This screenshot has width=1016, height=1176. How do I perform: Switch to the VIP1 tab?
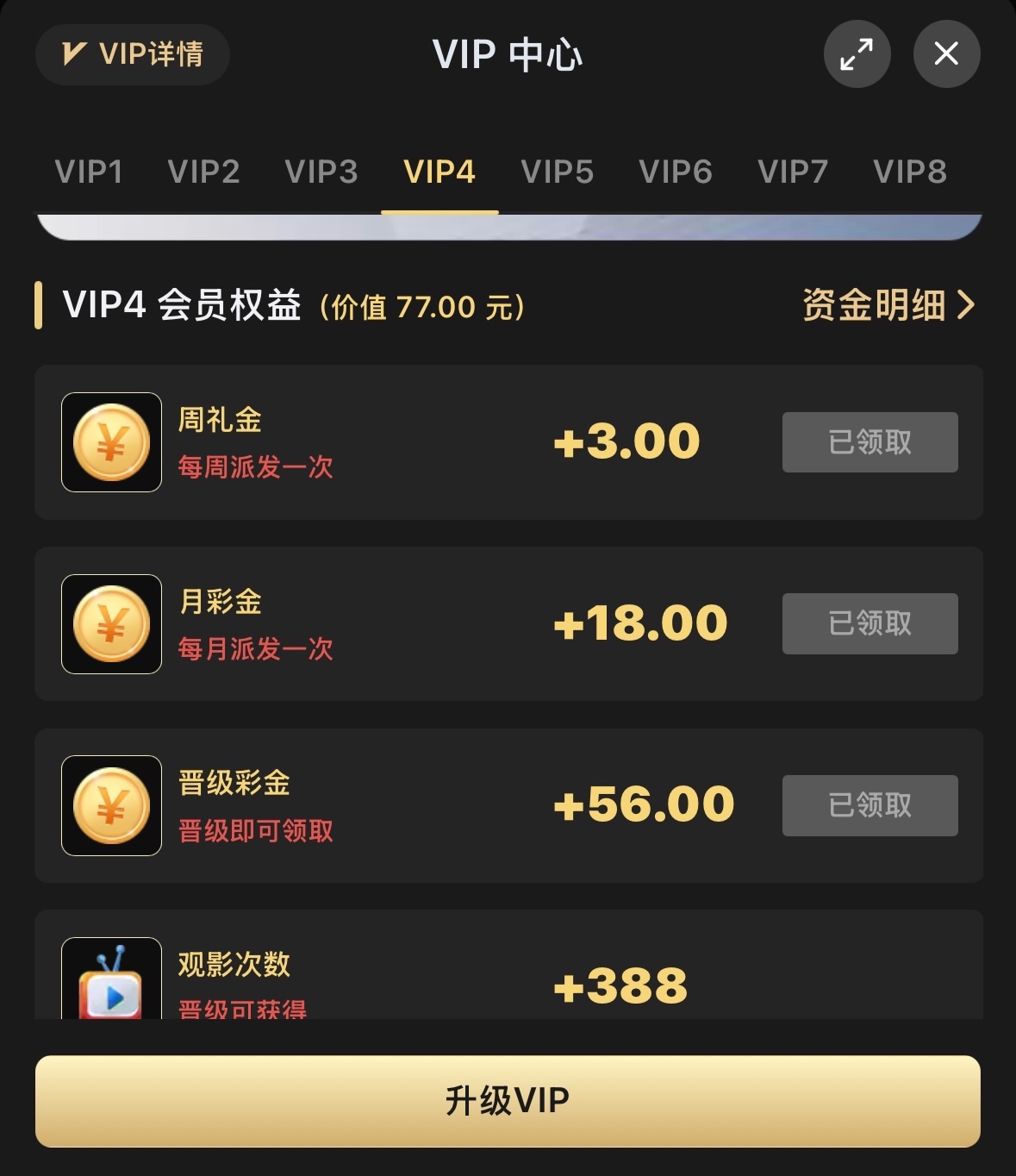[87, 172]
